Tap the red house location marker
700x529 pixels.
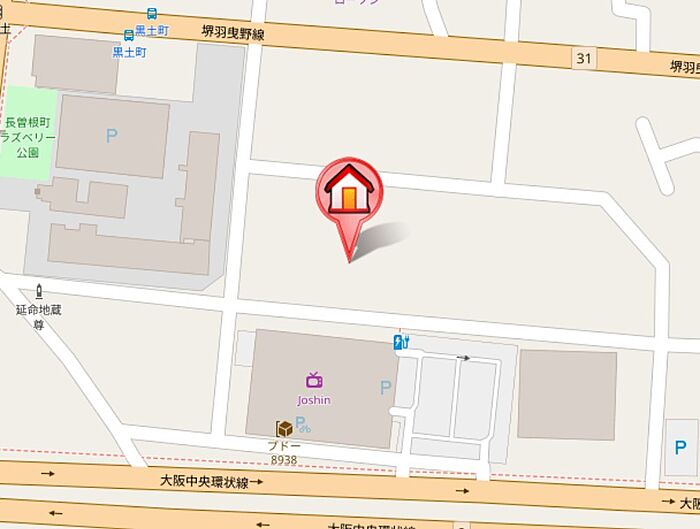349,190
